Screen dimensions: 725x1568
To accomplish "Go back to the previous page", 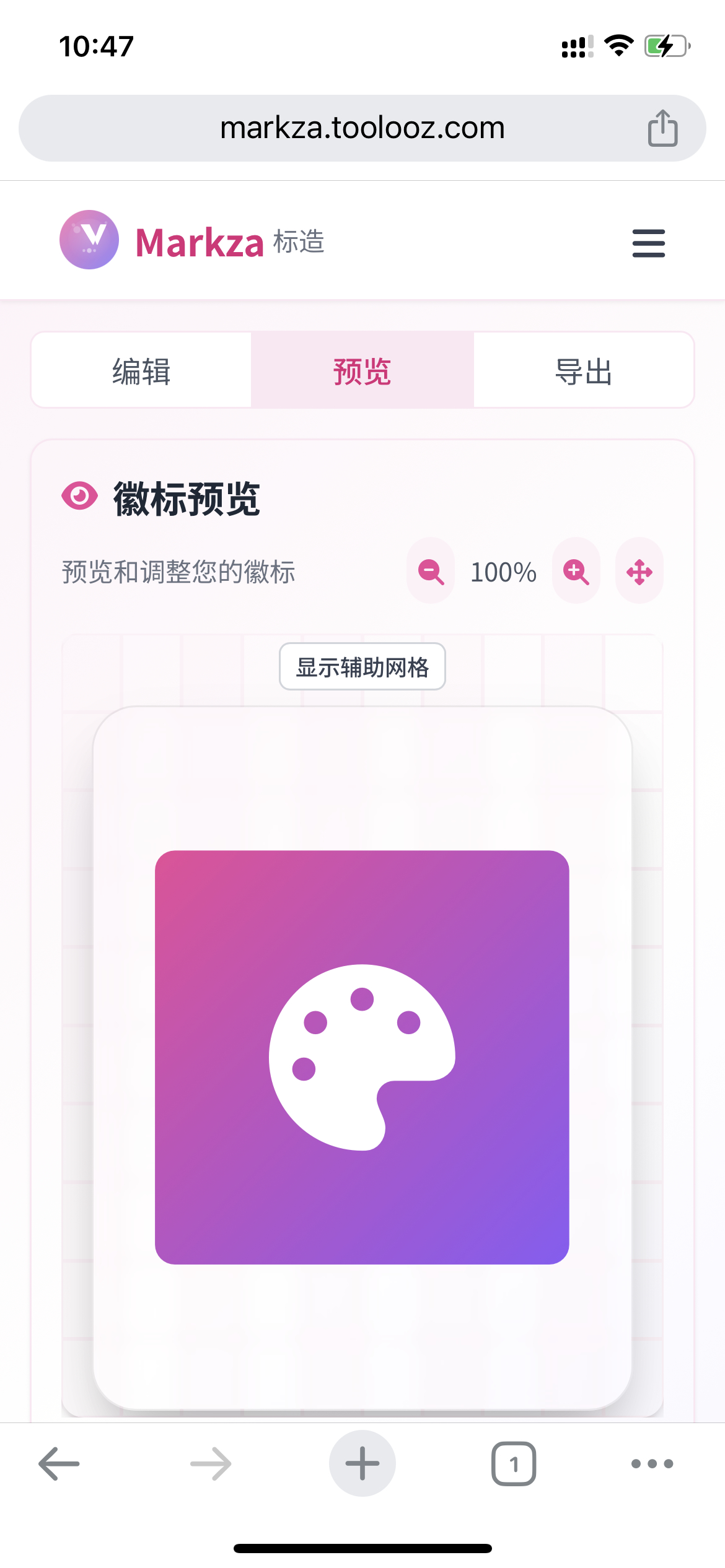I will pos(59,1464).
